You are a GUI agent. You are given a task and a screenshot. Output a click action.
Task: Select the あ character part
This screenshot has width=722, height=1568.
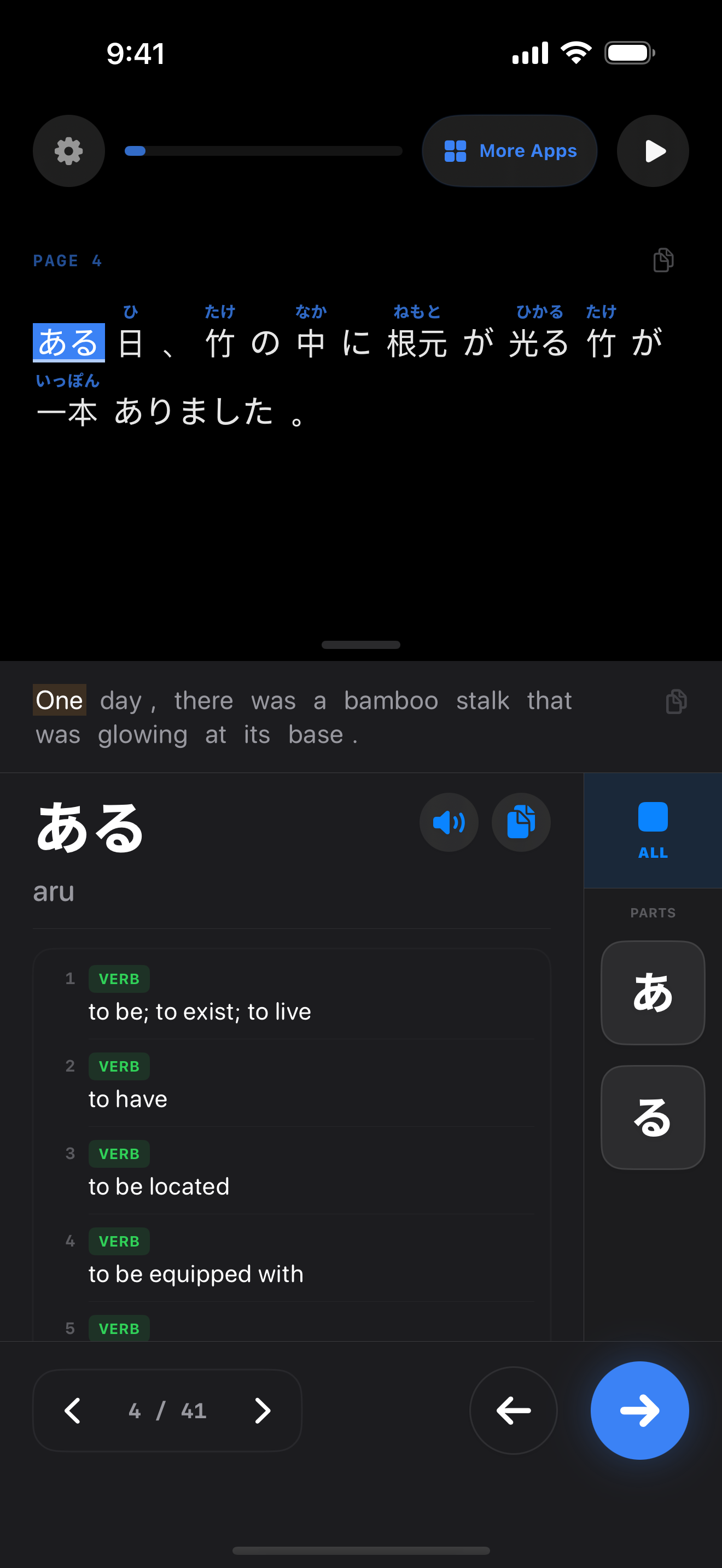pyautogui.click(x=653, y=993)
